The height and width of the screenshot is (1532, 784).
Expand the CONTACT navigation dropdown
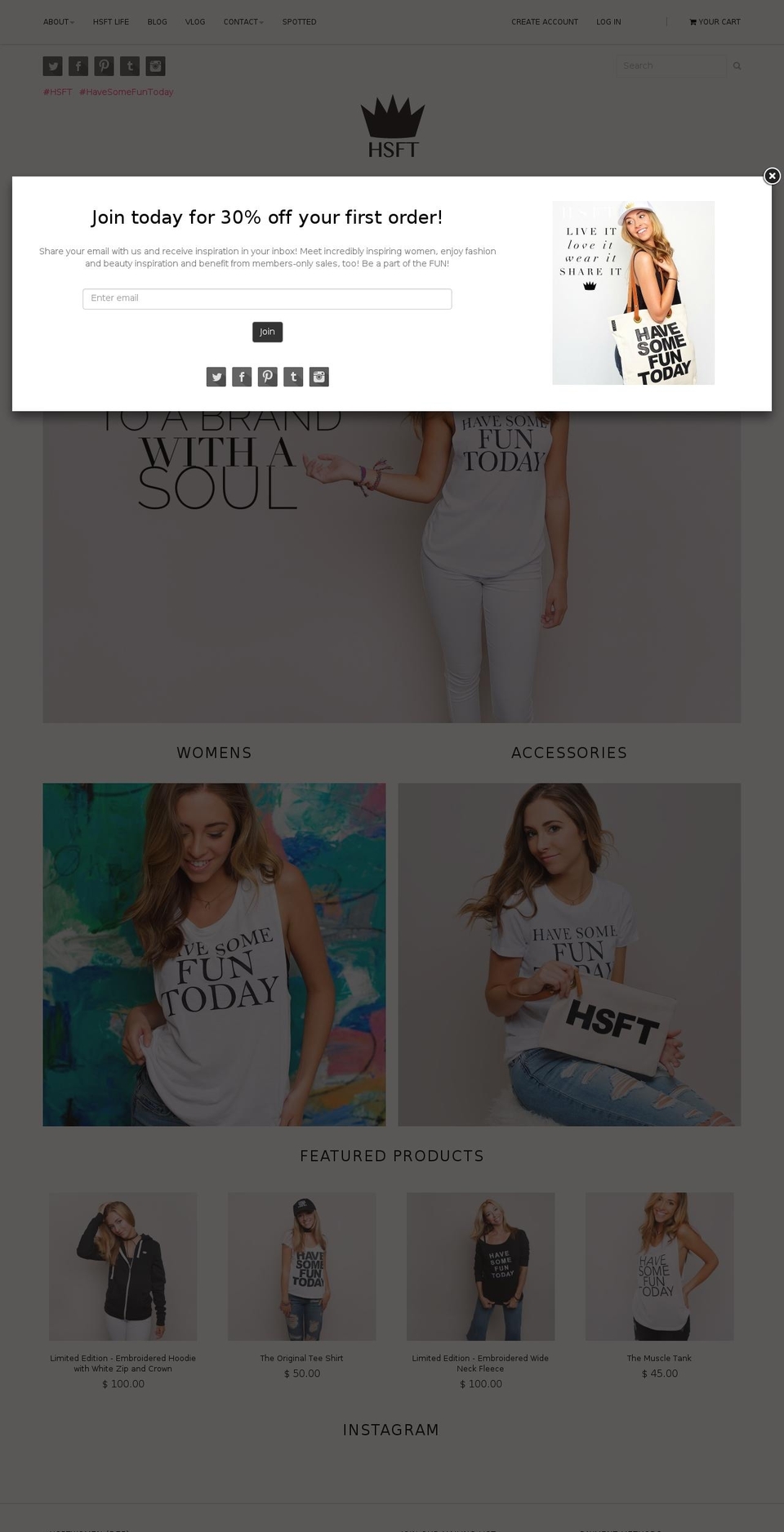click(x=242, y=22)
